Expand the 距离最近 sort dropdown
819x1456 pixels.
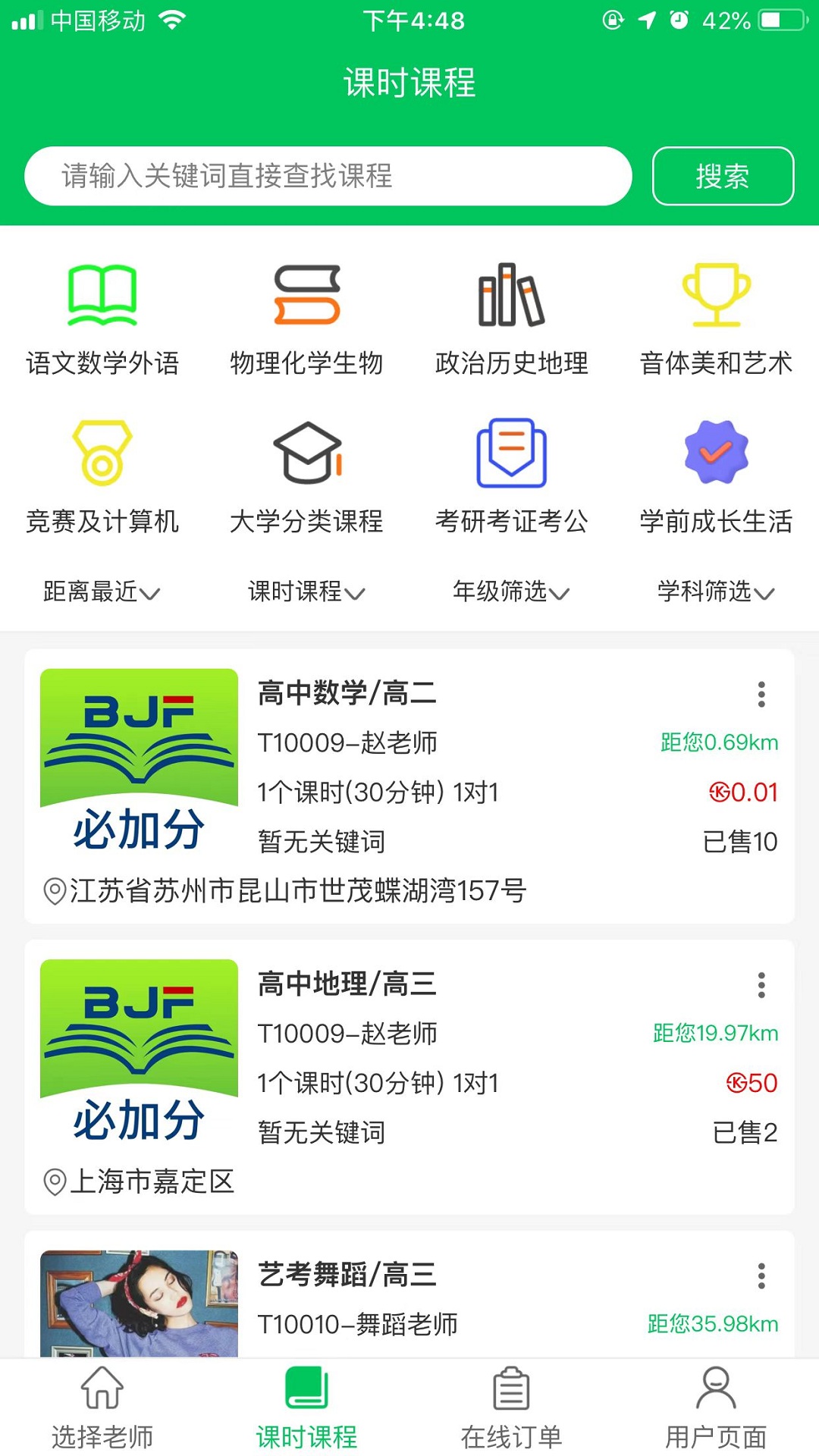tap(102, 591)
